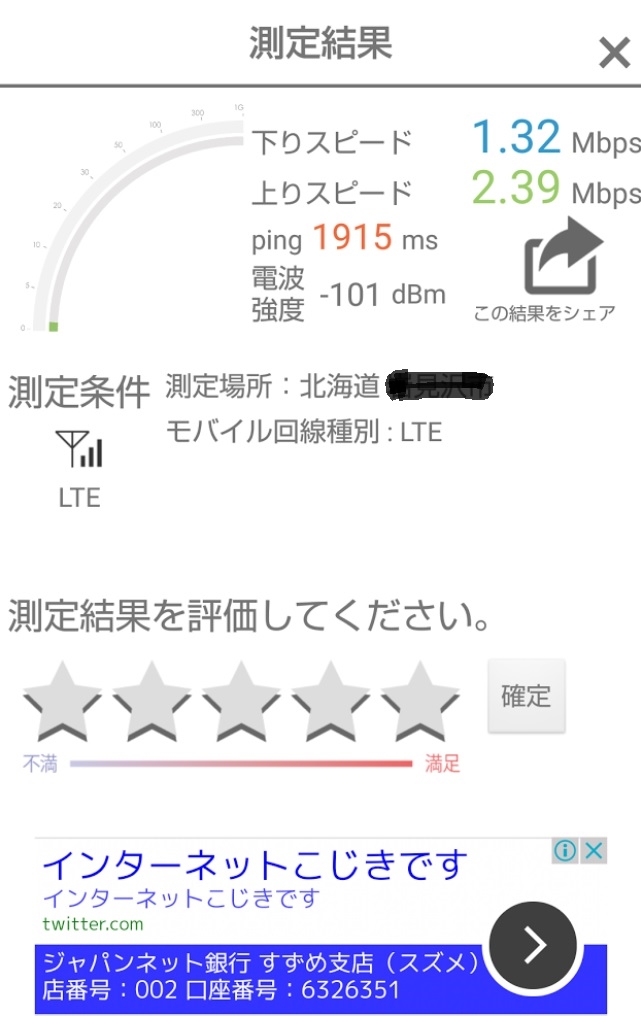This screenshot has width=641, height=1016.
Task: Dismiss the ad with the X icon
Action: 594,851
